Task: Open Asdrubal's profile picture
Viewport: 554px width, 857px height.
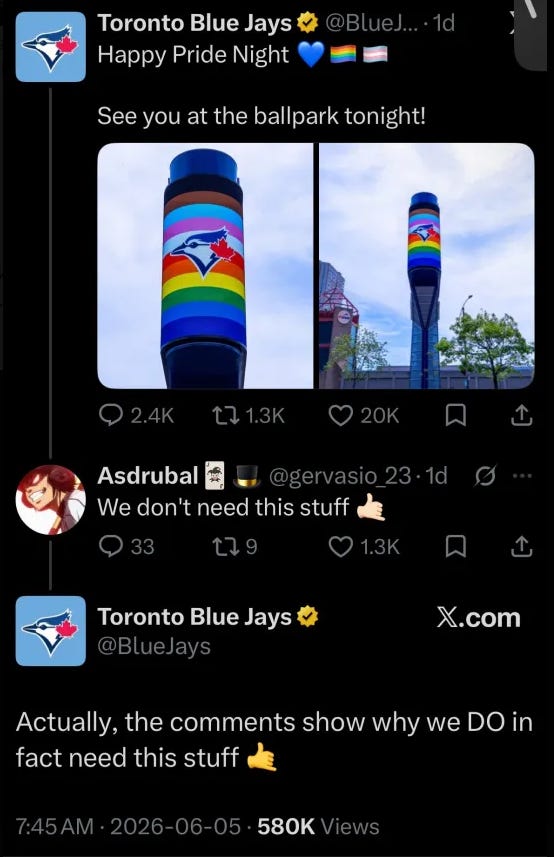Action: (x=51, y=500)
